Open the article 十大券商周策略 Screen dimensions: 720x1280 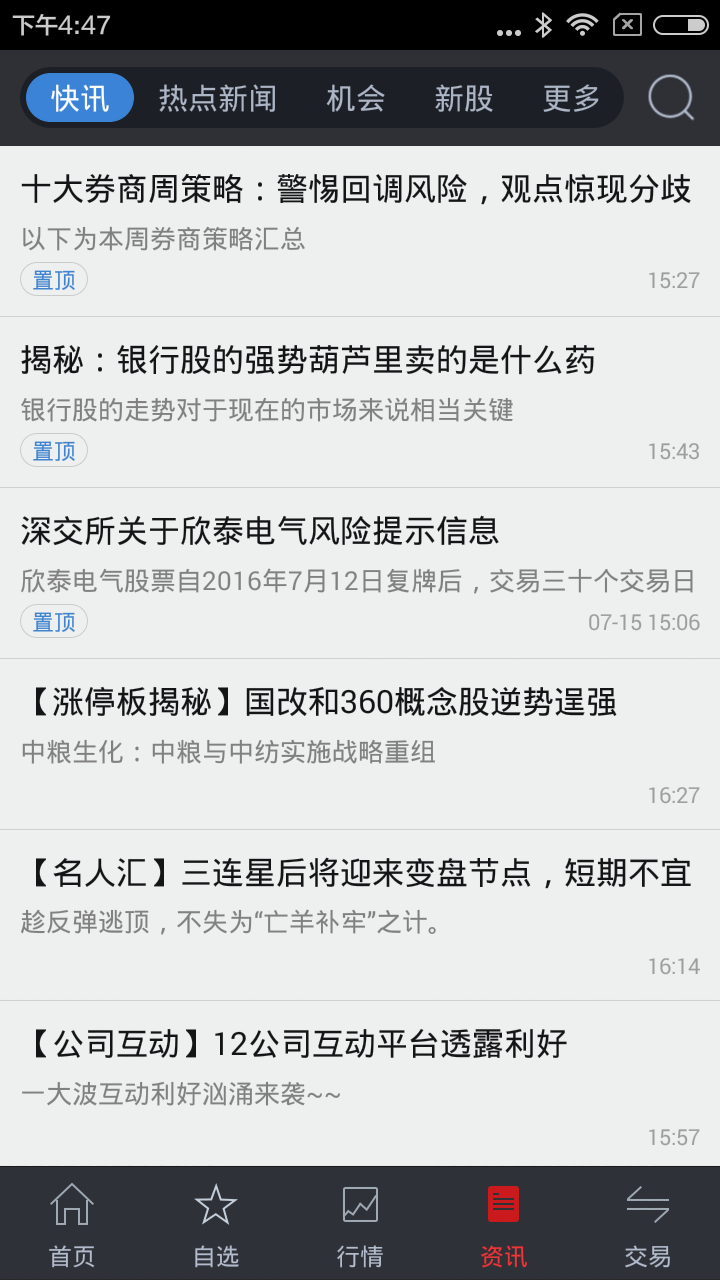(356, 189)
